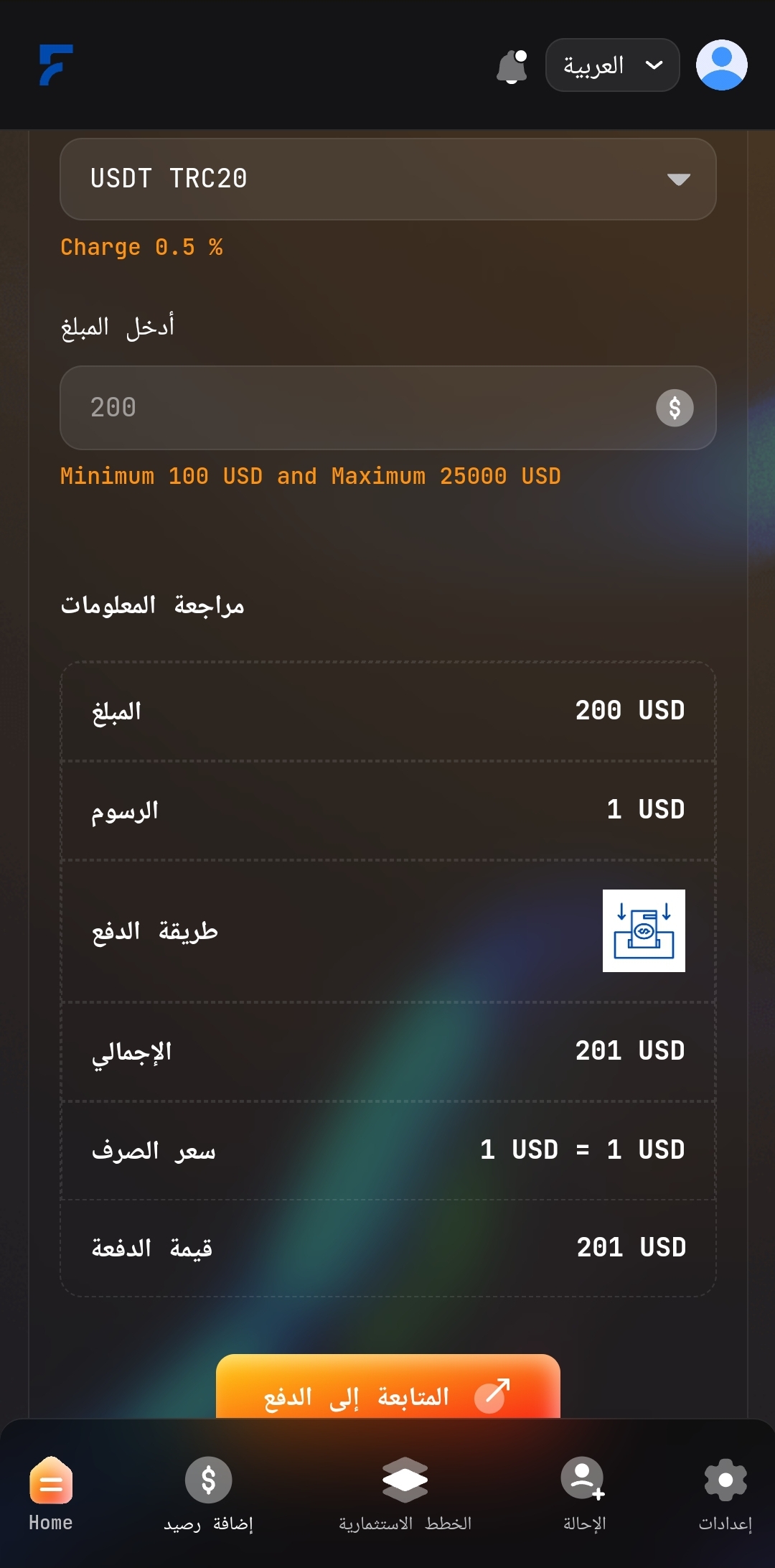
Task: Click the dollar icon inside the amount field
Action: [x=673, y=408]
